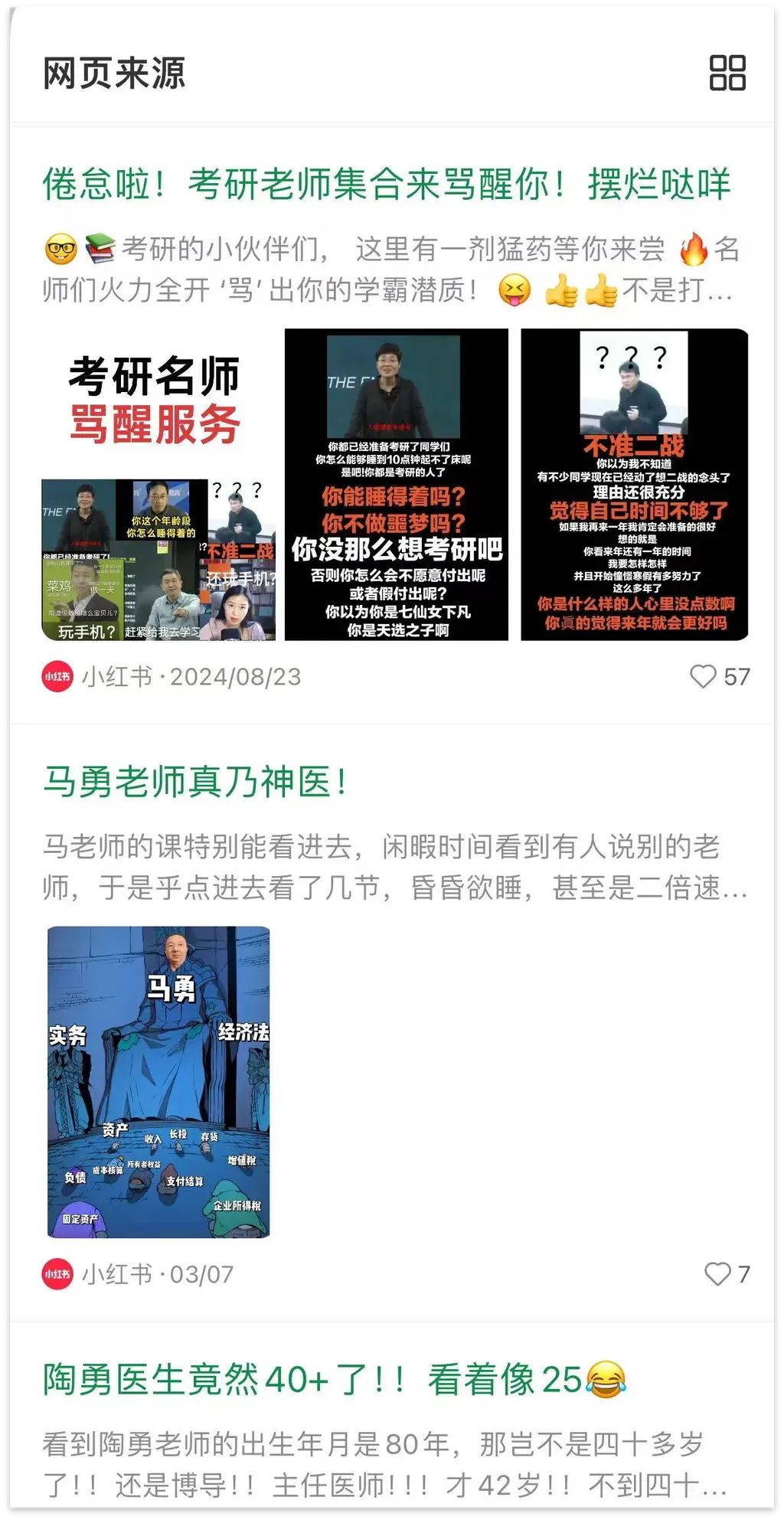Open the 马勇老师真乃神医 post

tap(195, 782)
